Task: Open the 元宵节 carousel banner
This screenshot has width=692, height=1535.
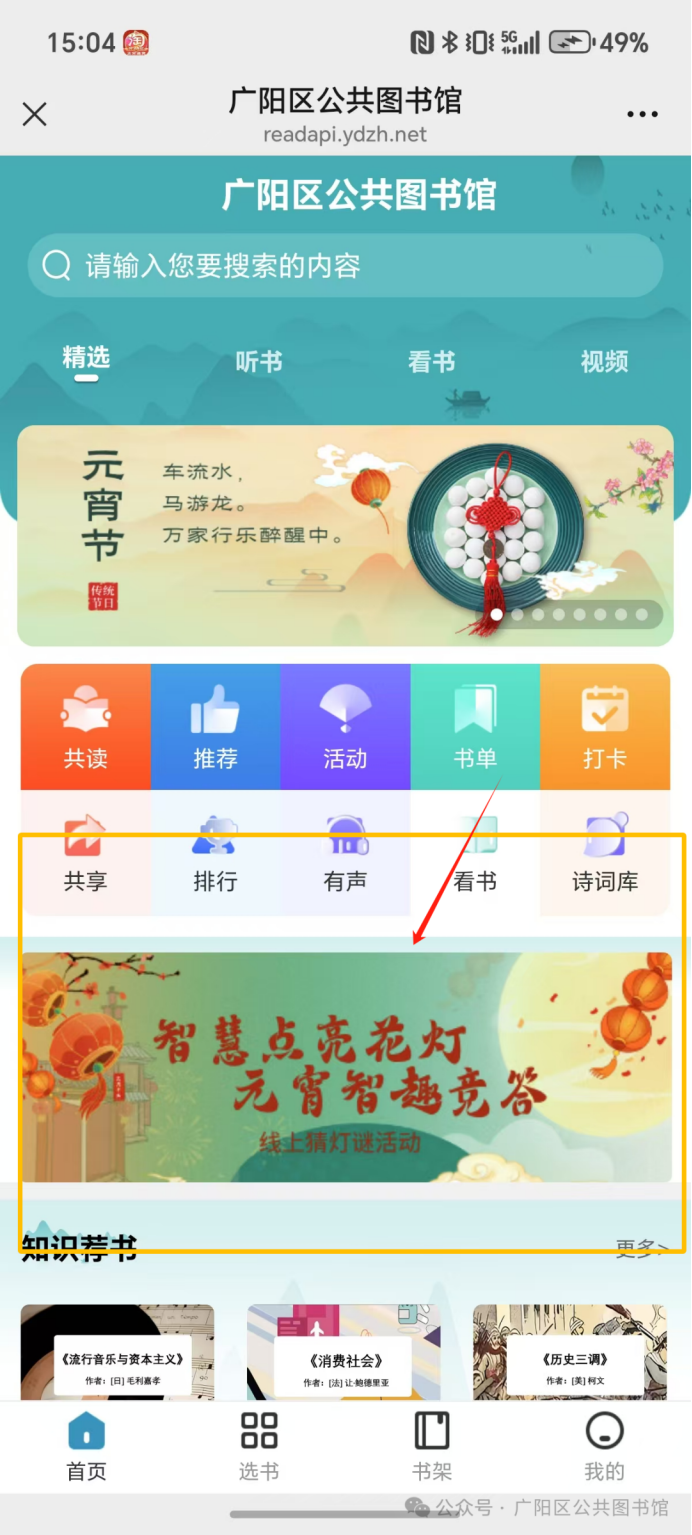Action: 345,535
